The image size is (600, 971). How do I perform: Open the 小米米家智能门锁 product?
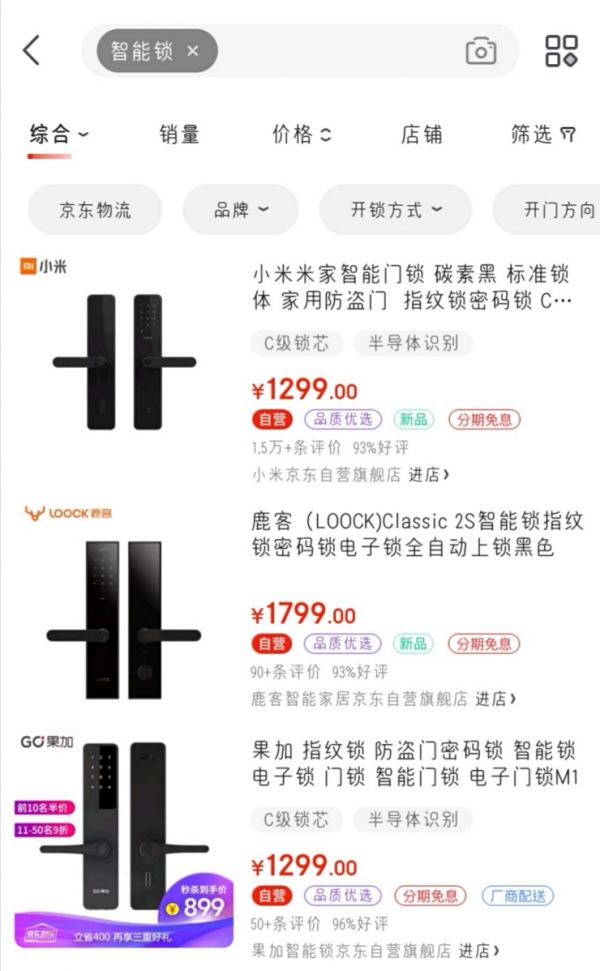pos(410,286)
